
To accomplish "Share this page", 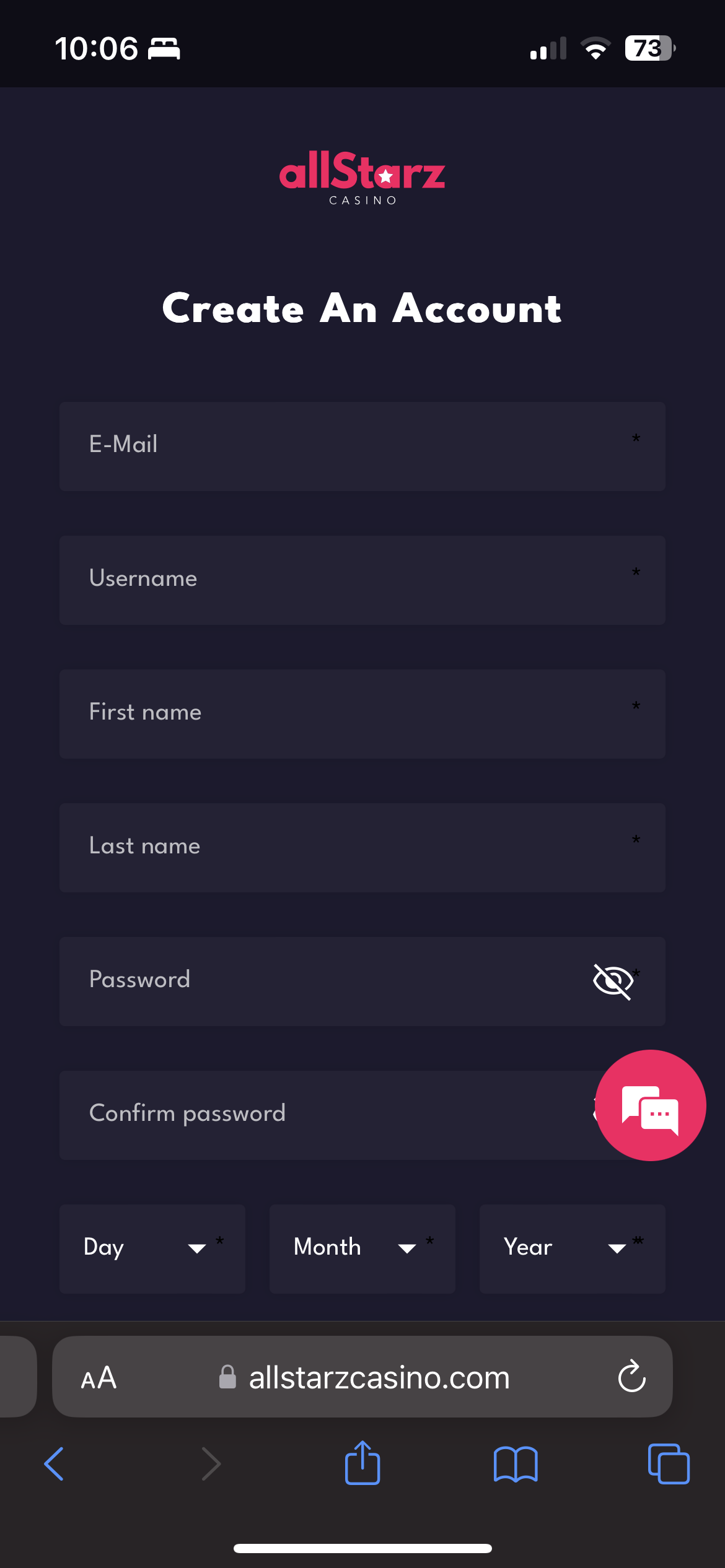I will [362, 1464].
